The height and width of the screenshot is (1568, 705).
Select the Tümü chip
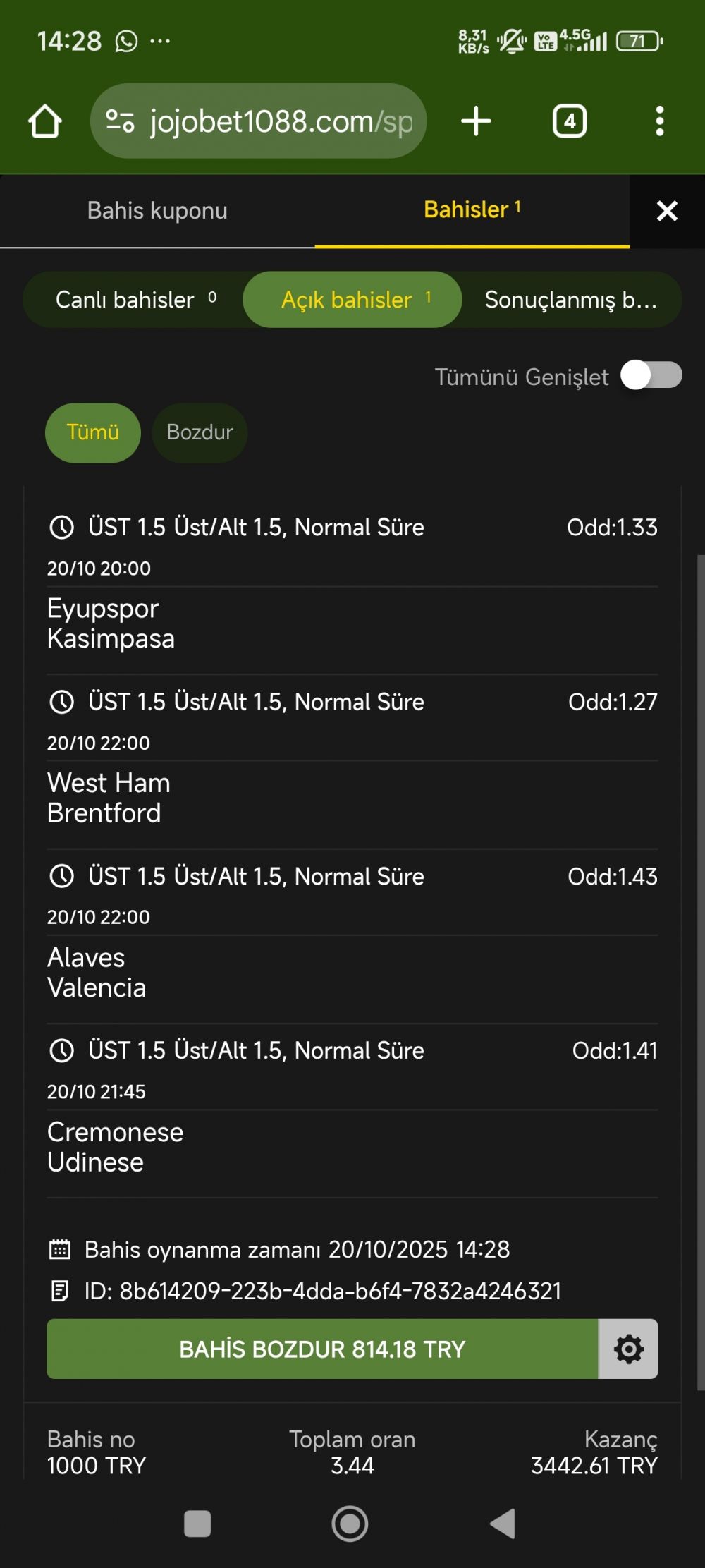(x=93, y=432)
